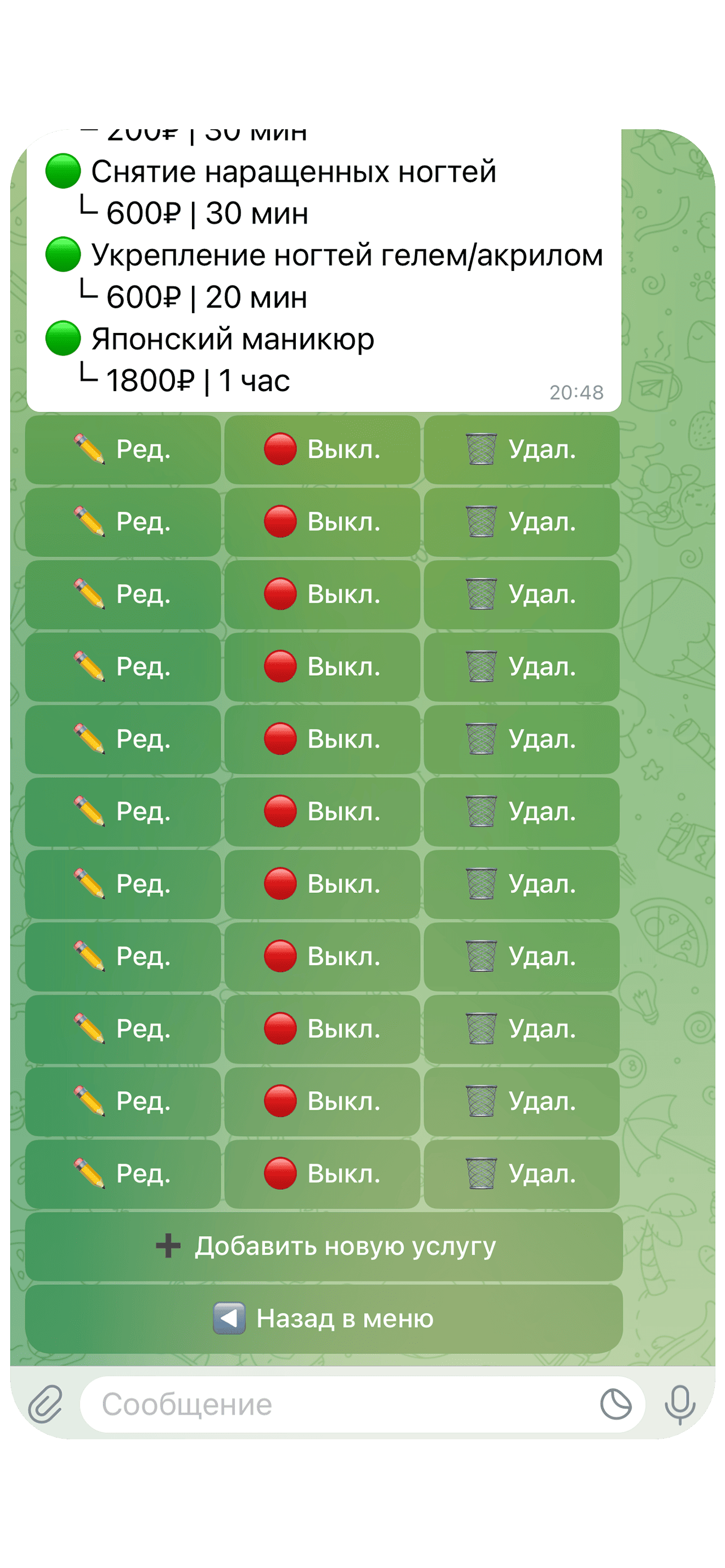Go back via Назад в меню
The width and height of the screenshot is (725, 1568).
point(324,1319)
